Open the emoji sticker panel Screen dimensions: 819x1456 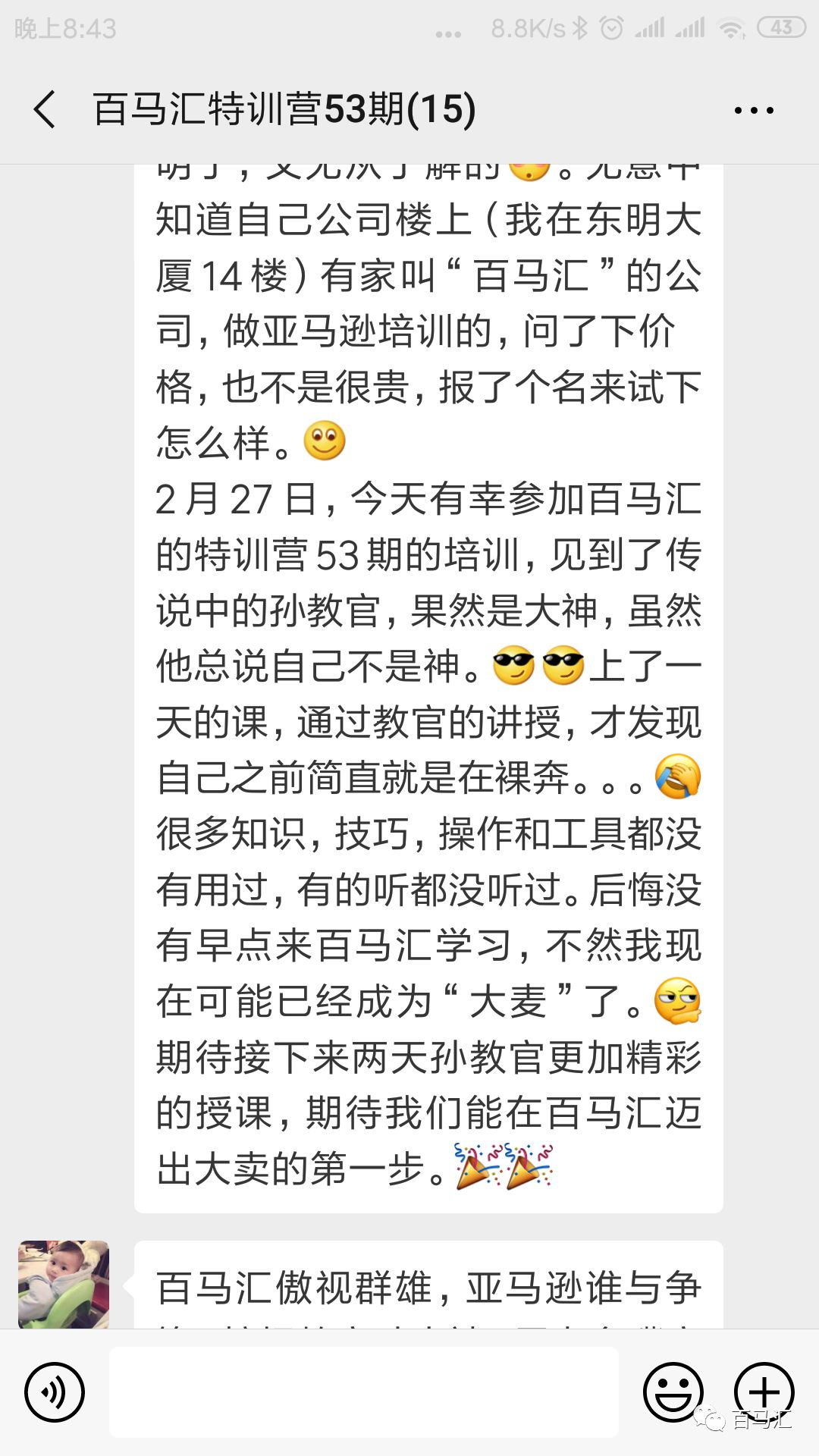(673, 1392)
